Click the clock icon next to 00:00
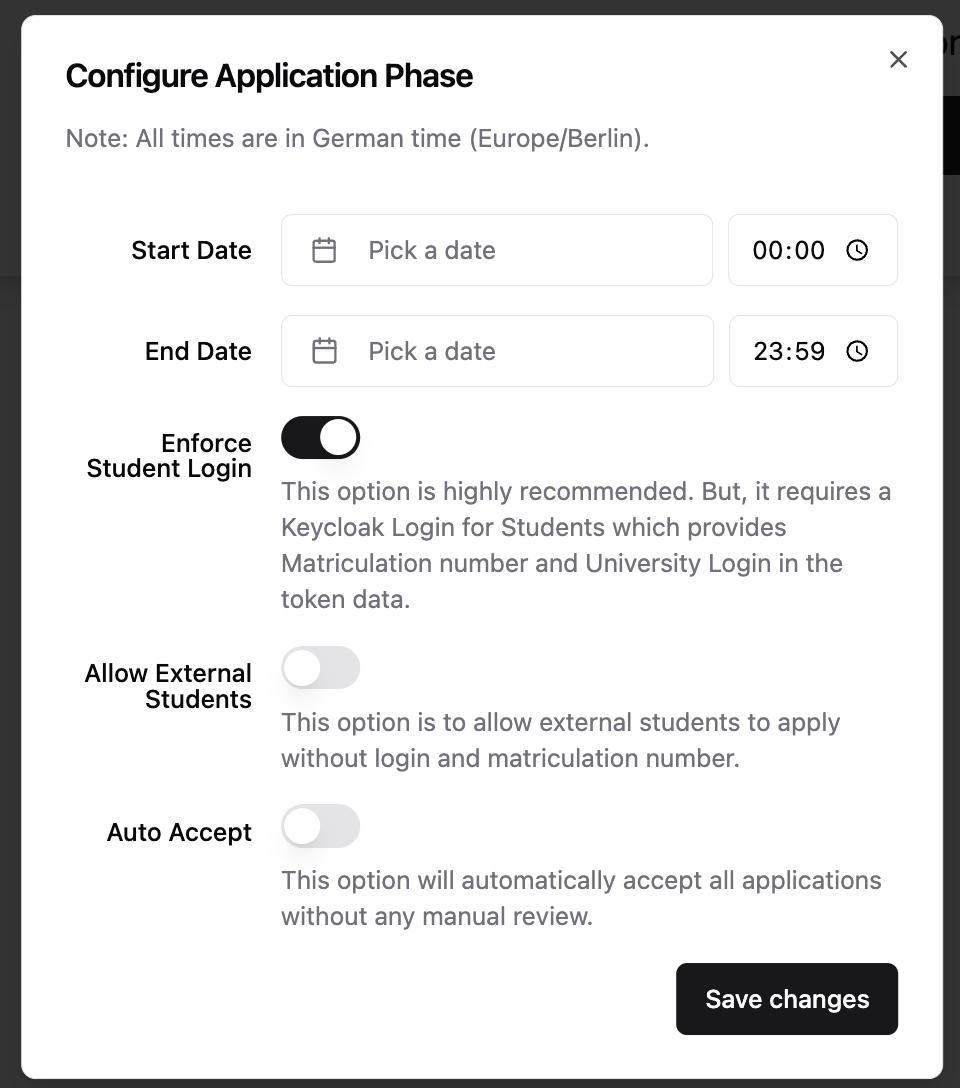Screen dimensions: 960x1088 pyautogui.click(x=857, y=250)
